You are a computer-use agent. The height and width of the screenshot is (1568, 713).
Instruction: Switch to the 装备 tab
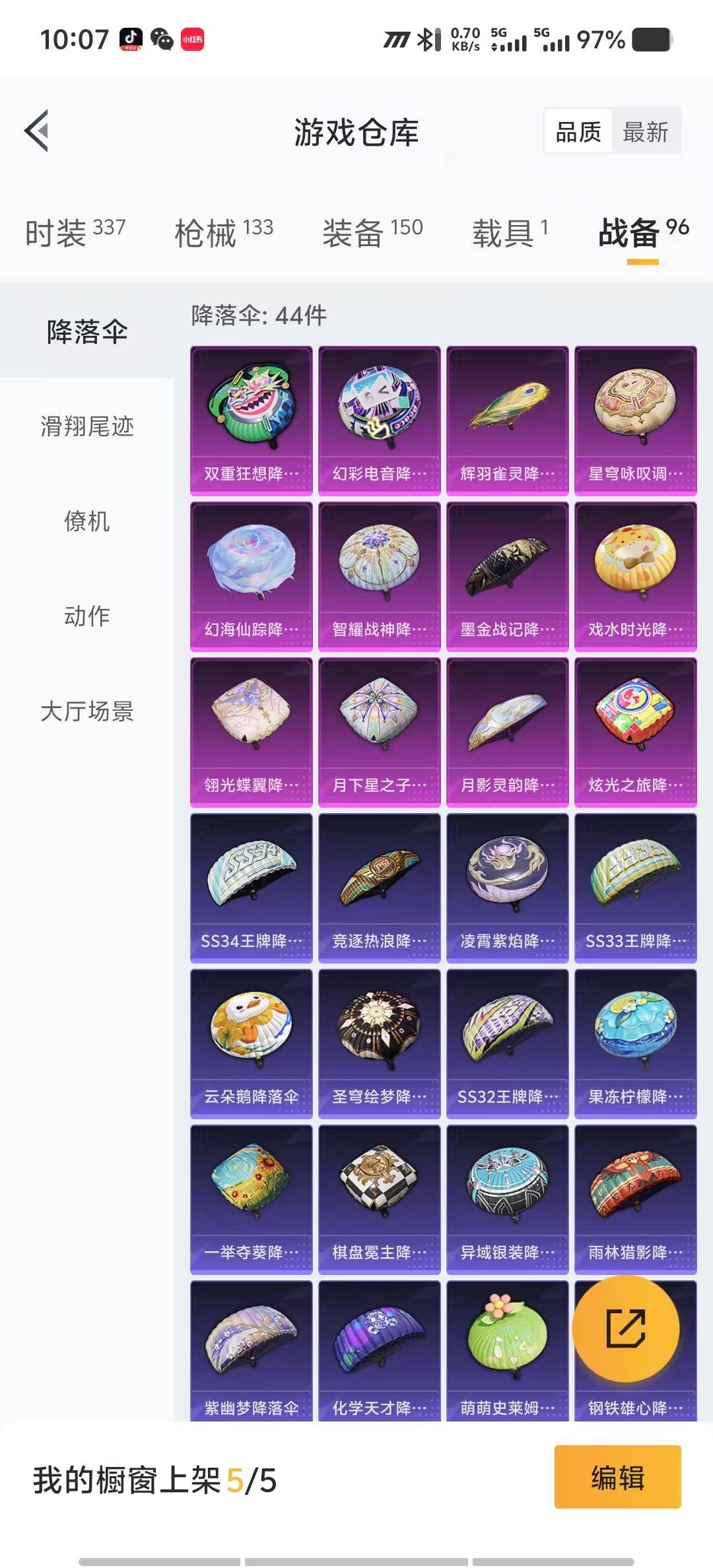point(372,232)
